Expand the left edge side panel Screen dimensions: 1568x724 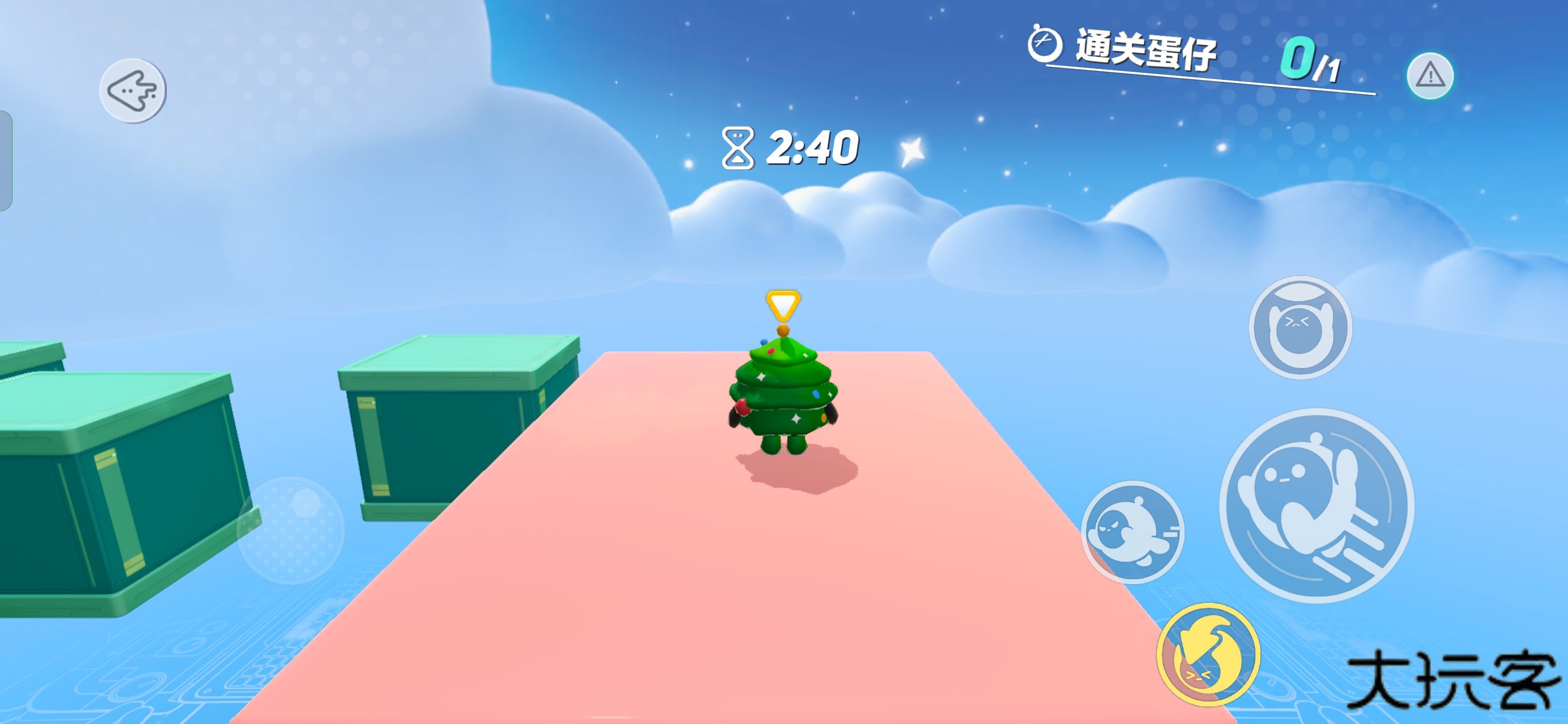coord(6,161)
